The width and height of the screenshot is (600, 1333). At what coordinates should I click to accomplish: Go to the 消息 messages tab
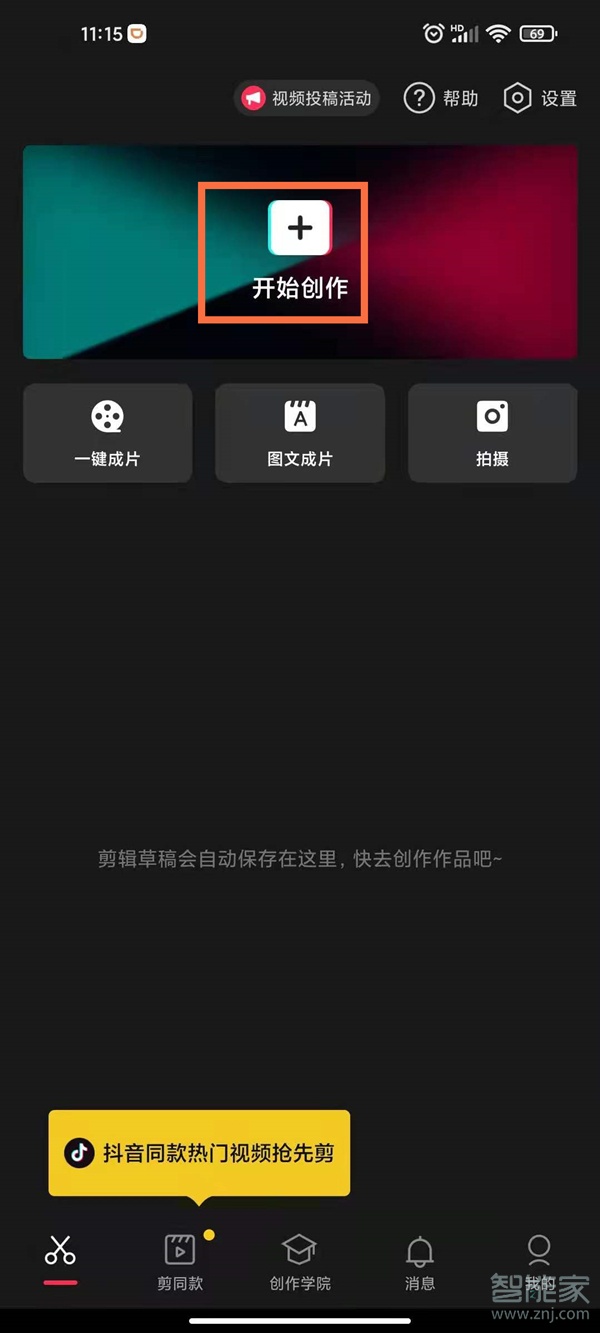pos(420,1262)
